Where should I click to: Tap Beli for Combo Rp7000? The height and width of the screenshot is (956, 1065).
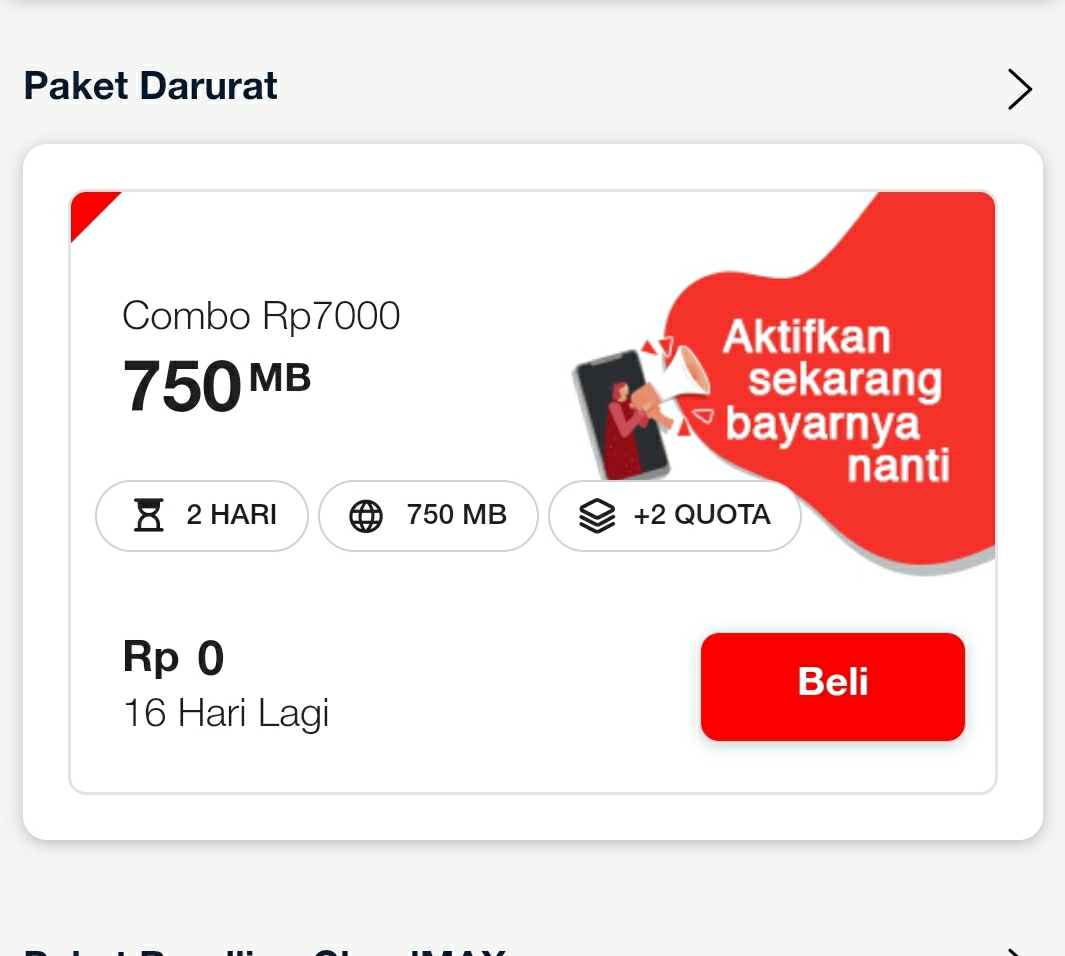[x=832, y=686]
